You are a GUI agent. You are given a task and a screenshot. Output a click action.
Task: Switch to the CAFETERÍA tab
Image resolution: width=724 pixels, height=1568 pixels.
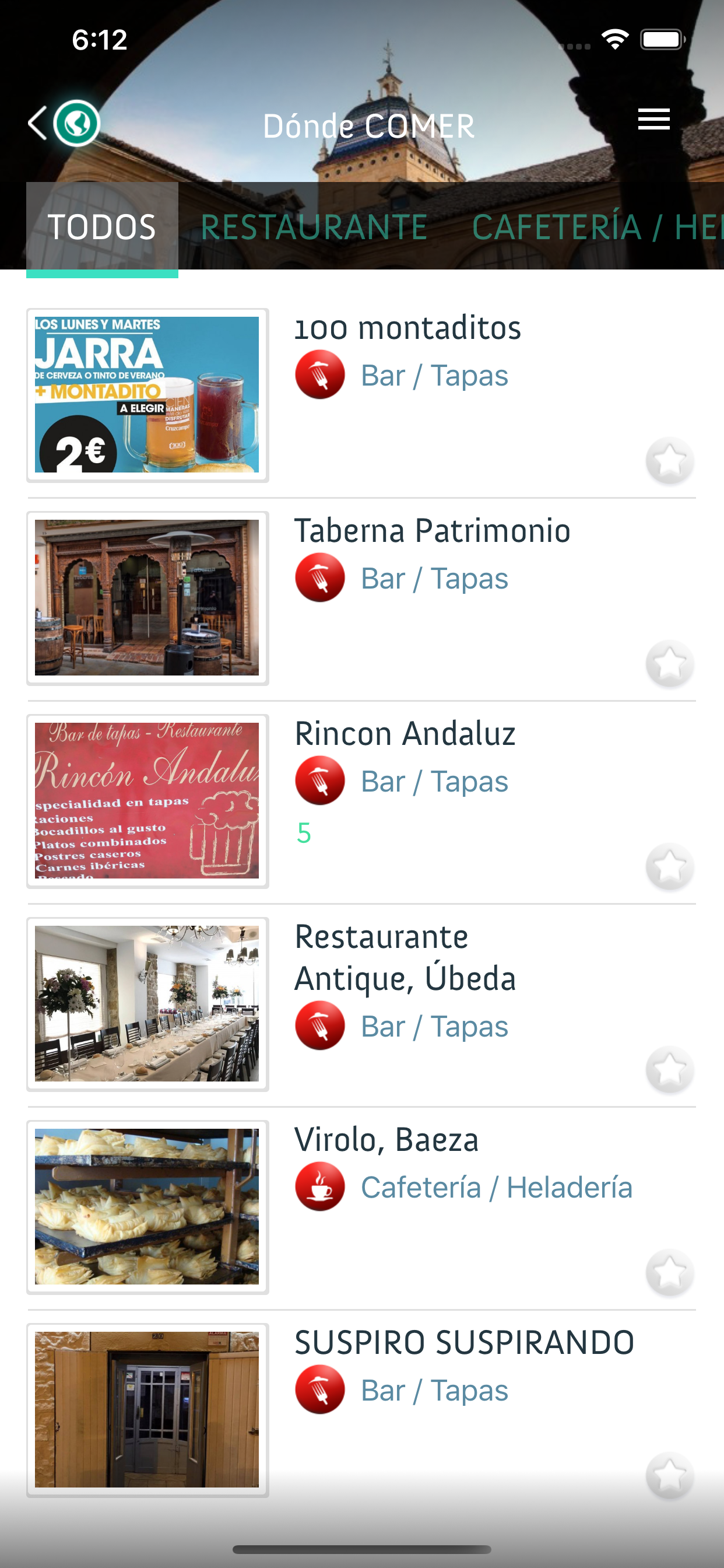(598, 227)
